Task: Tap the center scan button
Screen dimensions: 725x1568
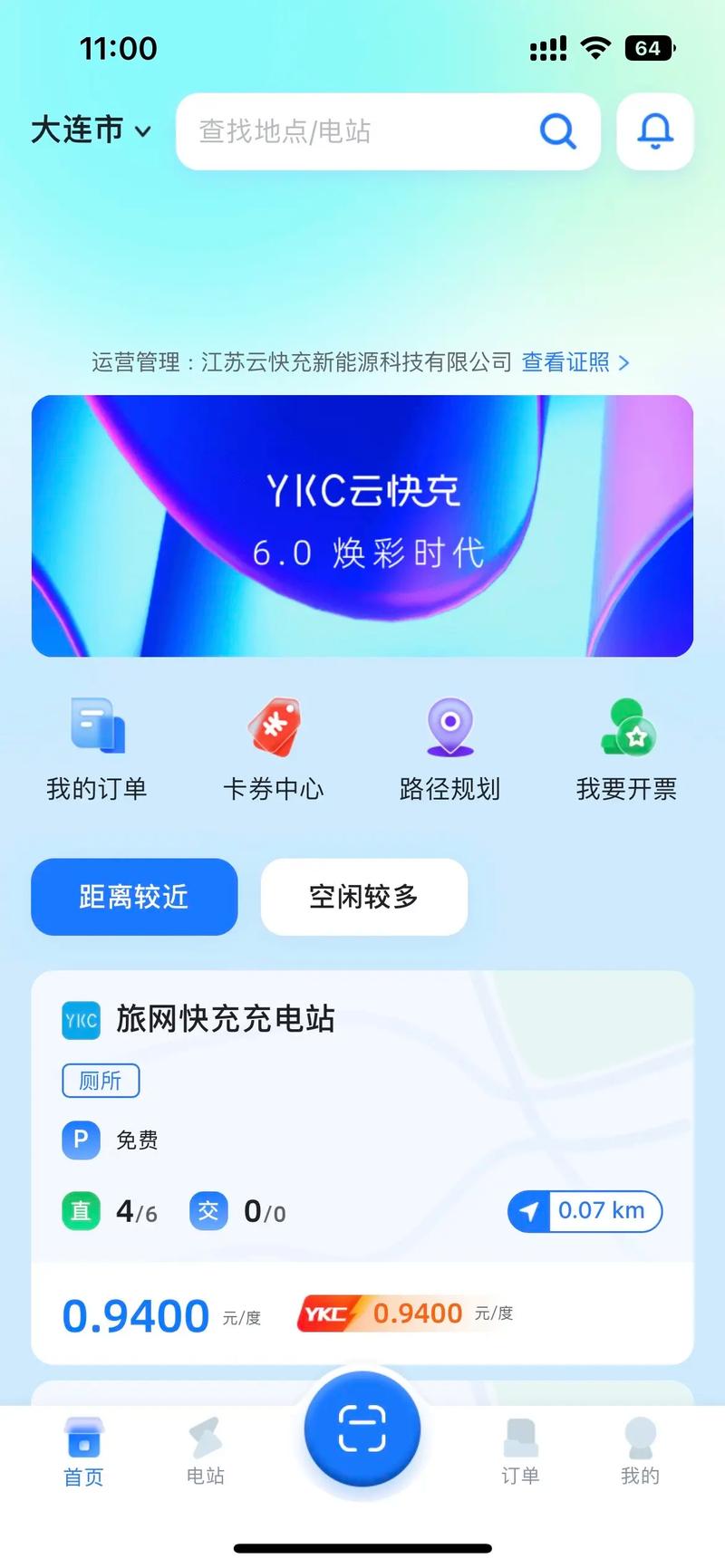Action: tap(362, 1429)
